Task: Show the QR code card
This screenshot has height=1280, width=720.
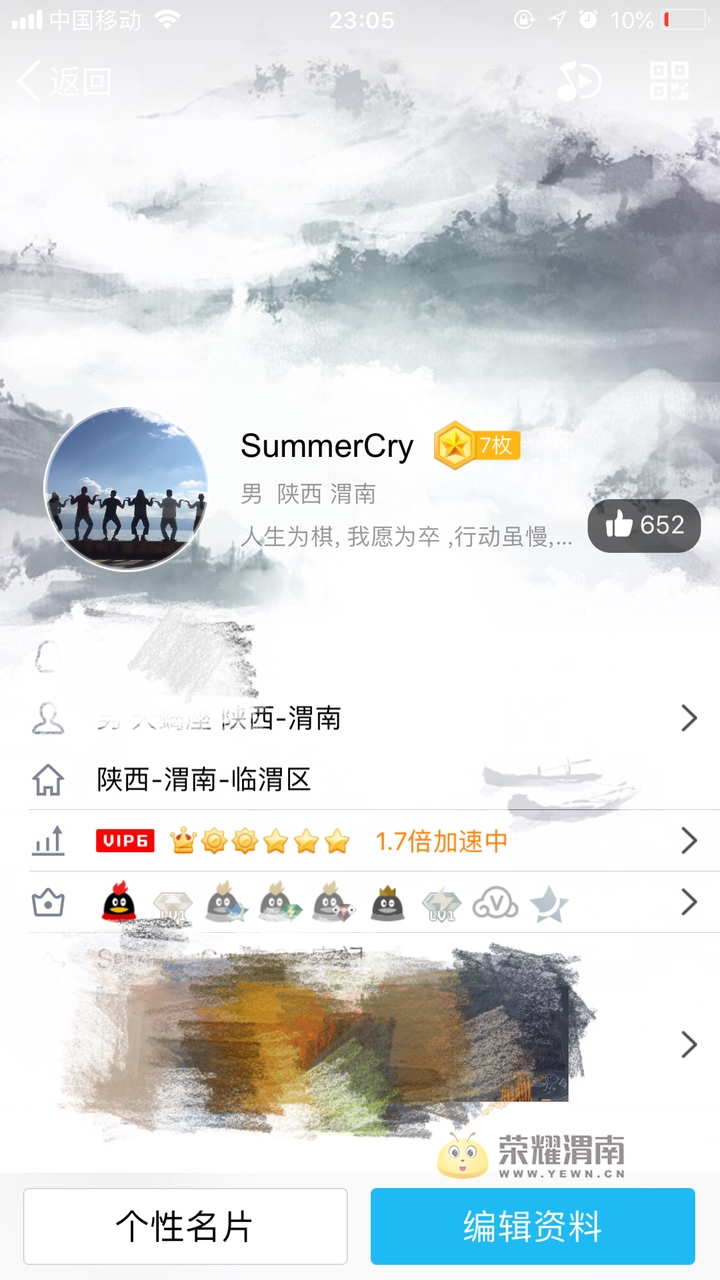Action: pyautogui.click(x=669, y=81)
